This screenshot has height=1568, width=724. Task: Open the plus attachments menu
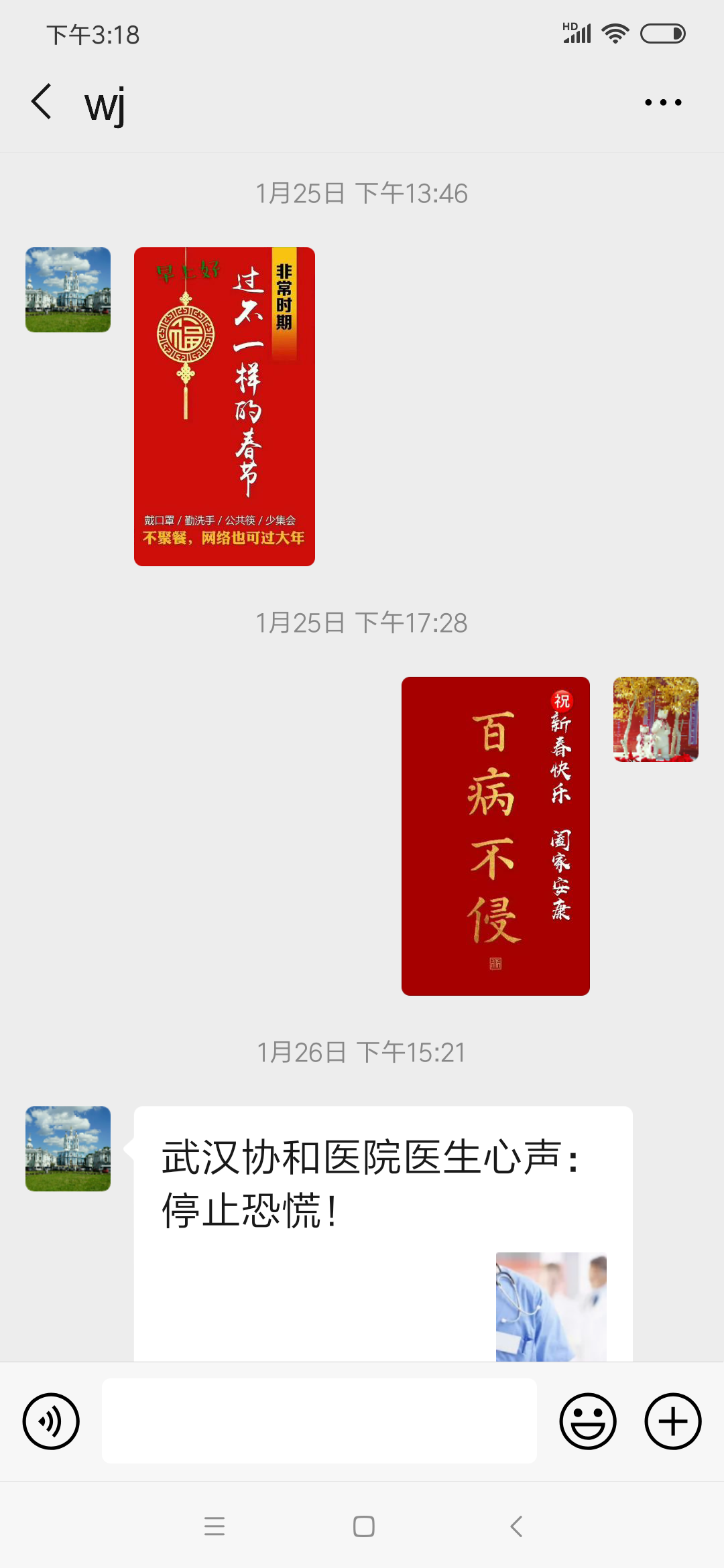(x=672, y=1421)
